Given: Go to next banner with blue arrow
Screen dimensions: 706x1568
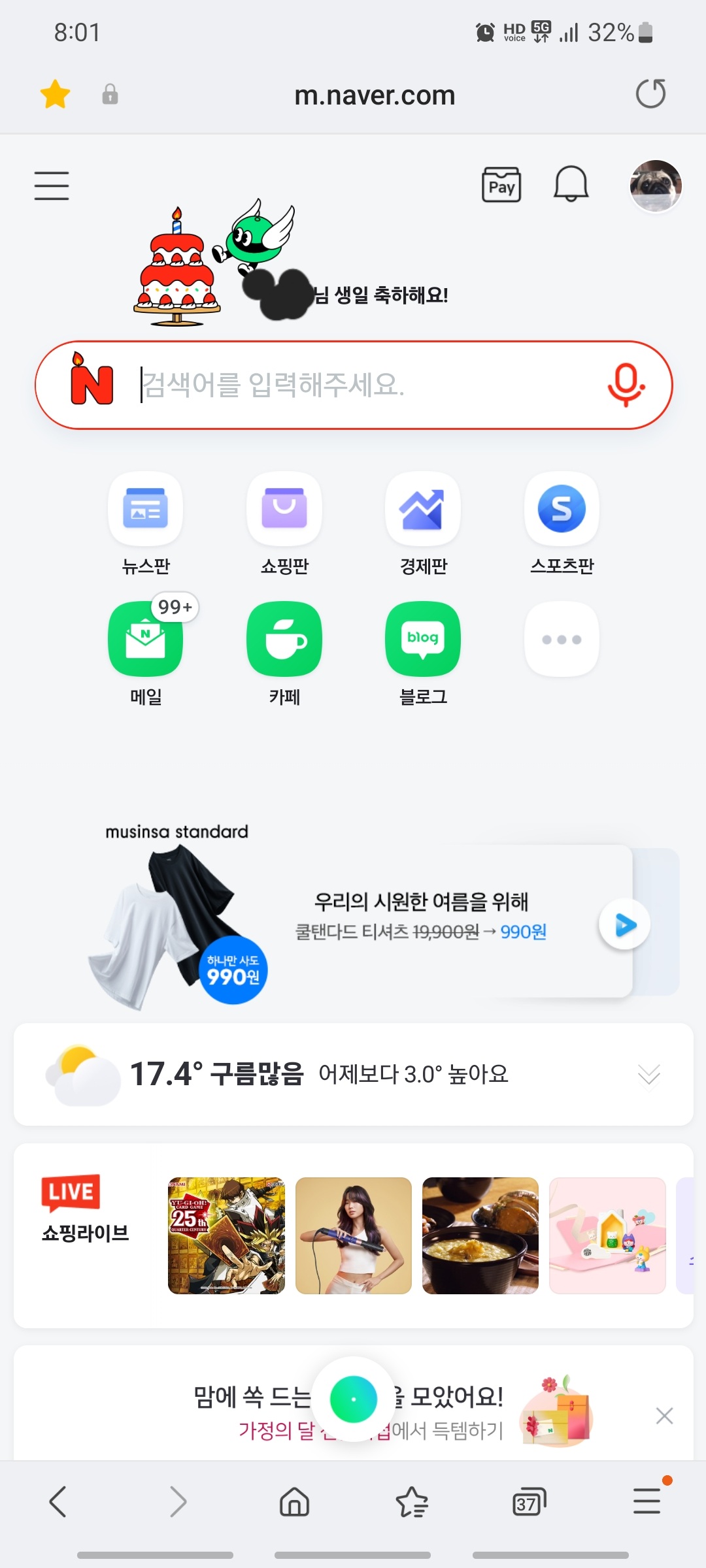Looking at the screenshot, I should click(624, 924).
